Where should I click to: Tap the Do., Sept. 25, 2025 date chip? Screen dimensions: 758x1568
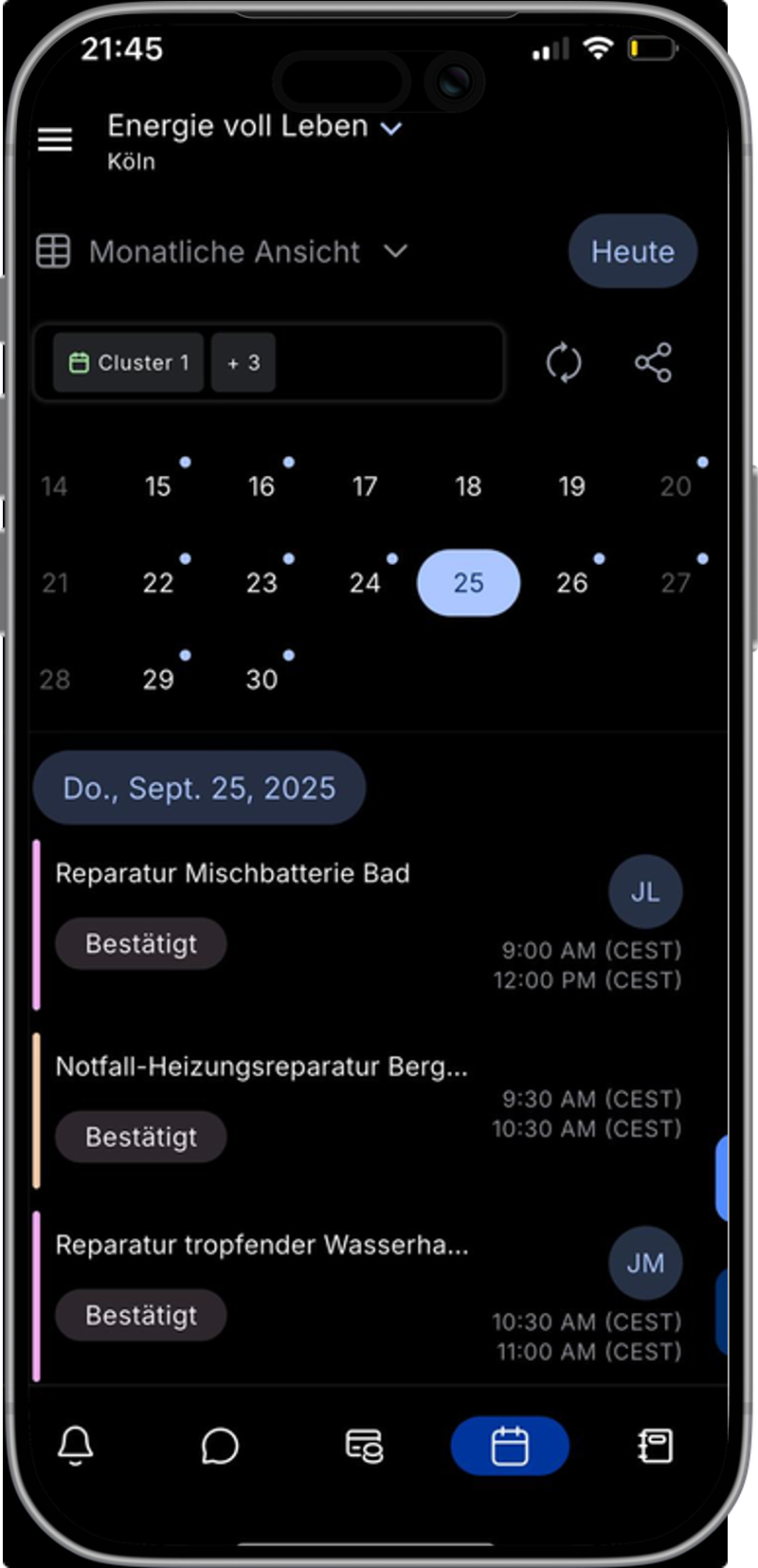coord(200,788)
